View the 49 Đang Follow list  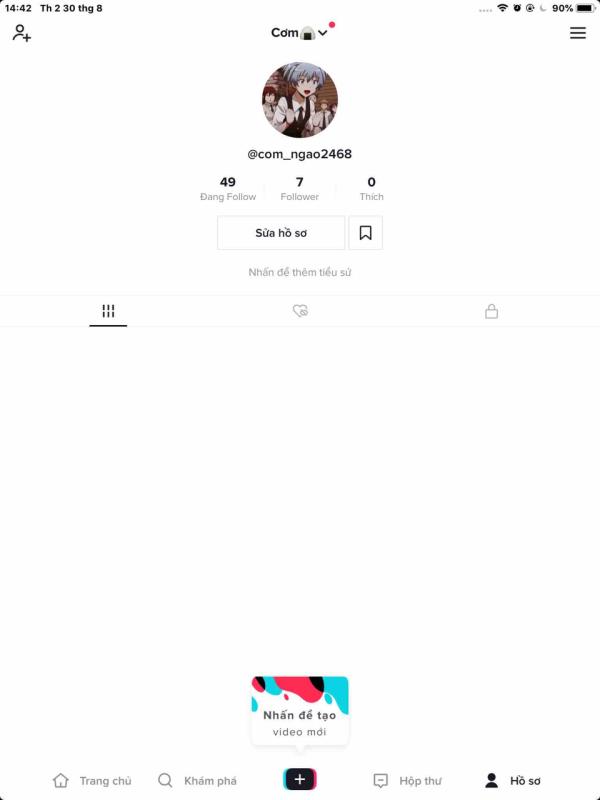[228, 188]
